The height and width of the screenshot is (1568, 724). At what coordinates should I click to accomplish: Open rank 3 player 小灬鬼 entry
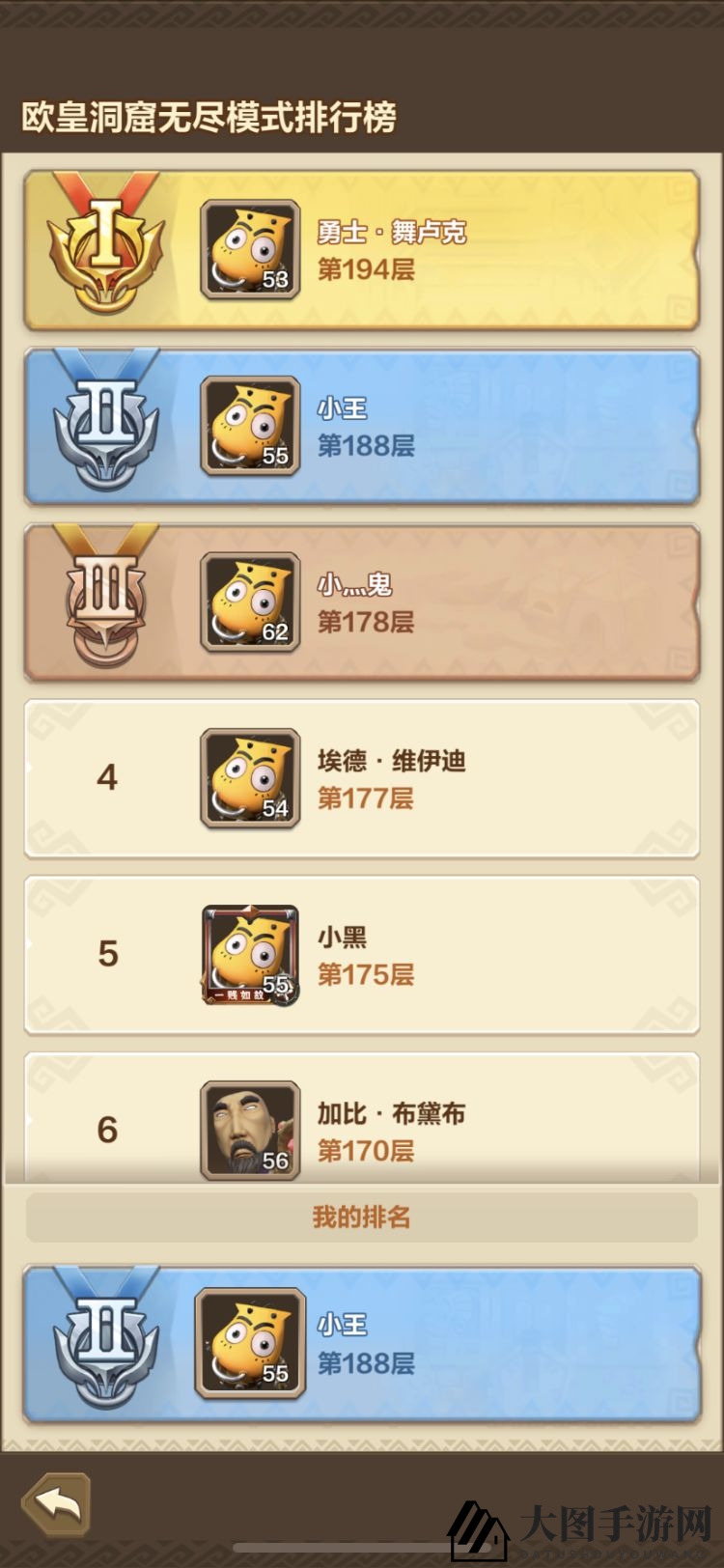tap(362, 602)
